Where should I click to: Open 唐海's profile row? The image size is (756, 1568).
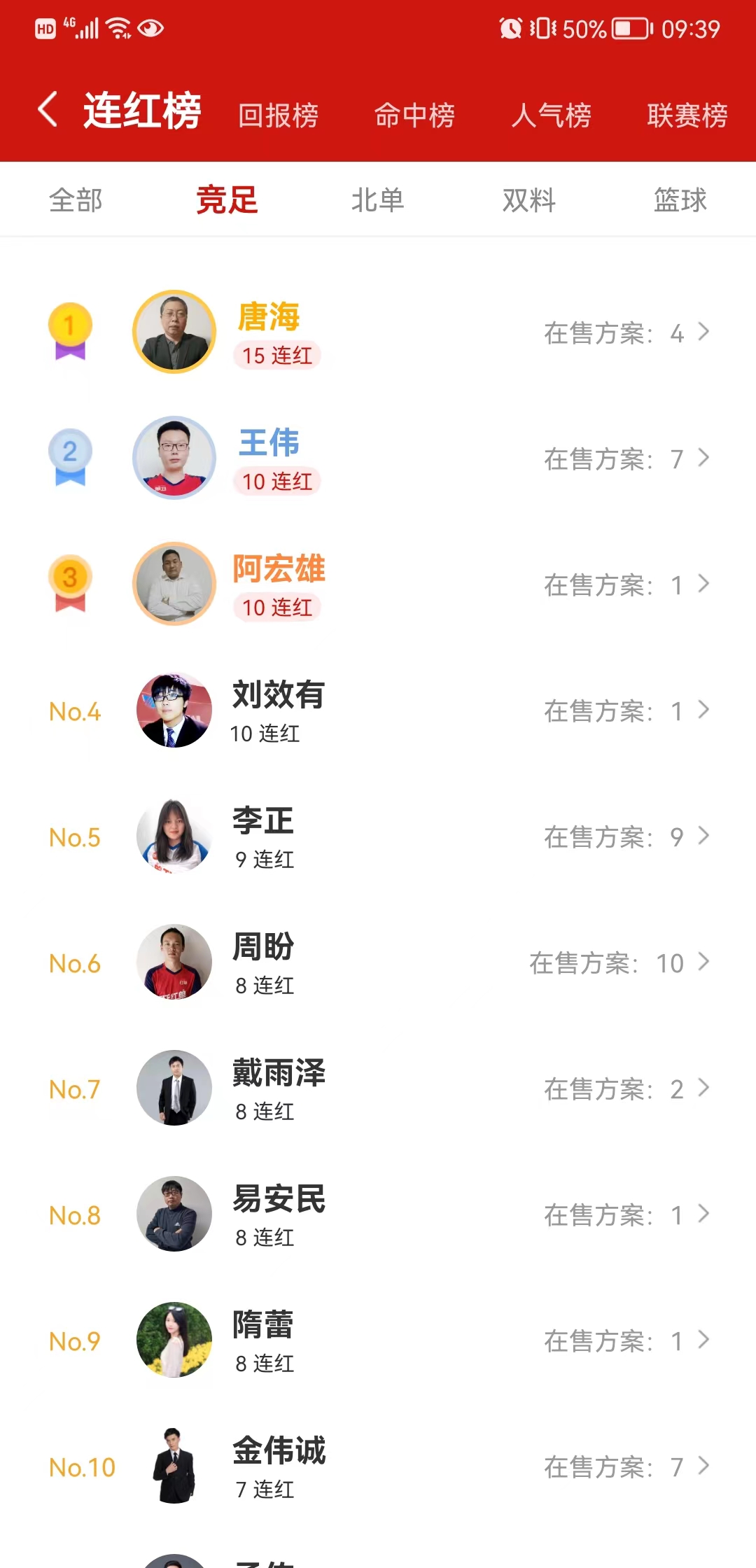coord(378,332)
